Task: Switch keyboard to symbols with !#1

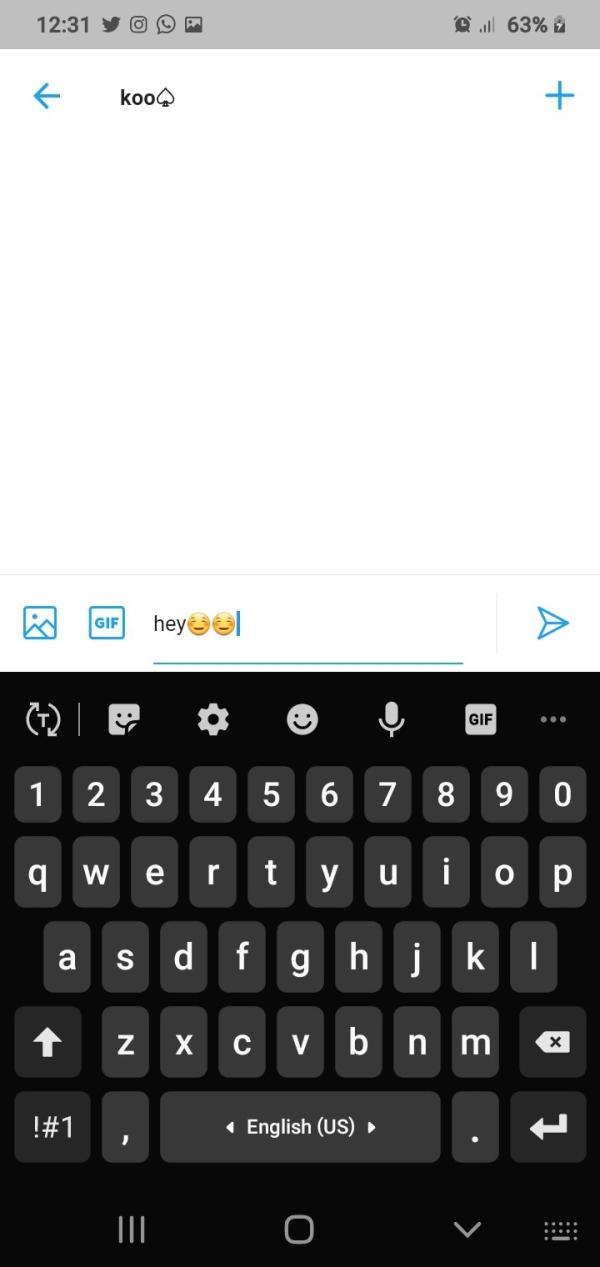Action: click(x=53, y=1127)
